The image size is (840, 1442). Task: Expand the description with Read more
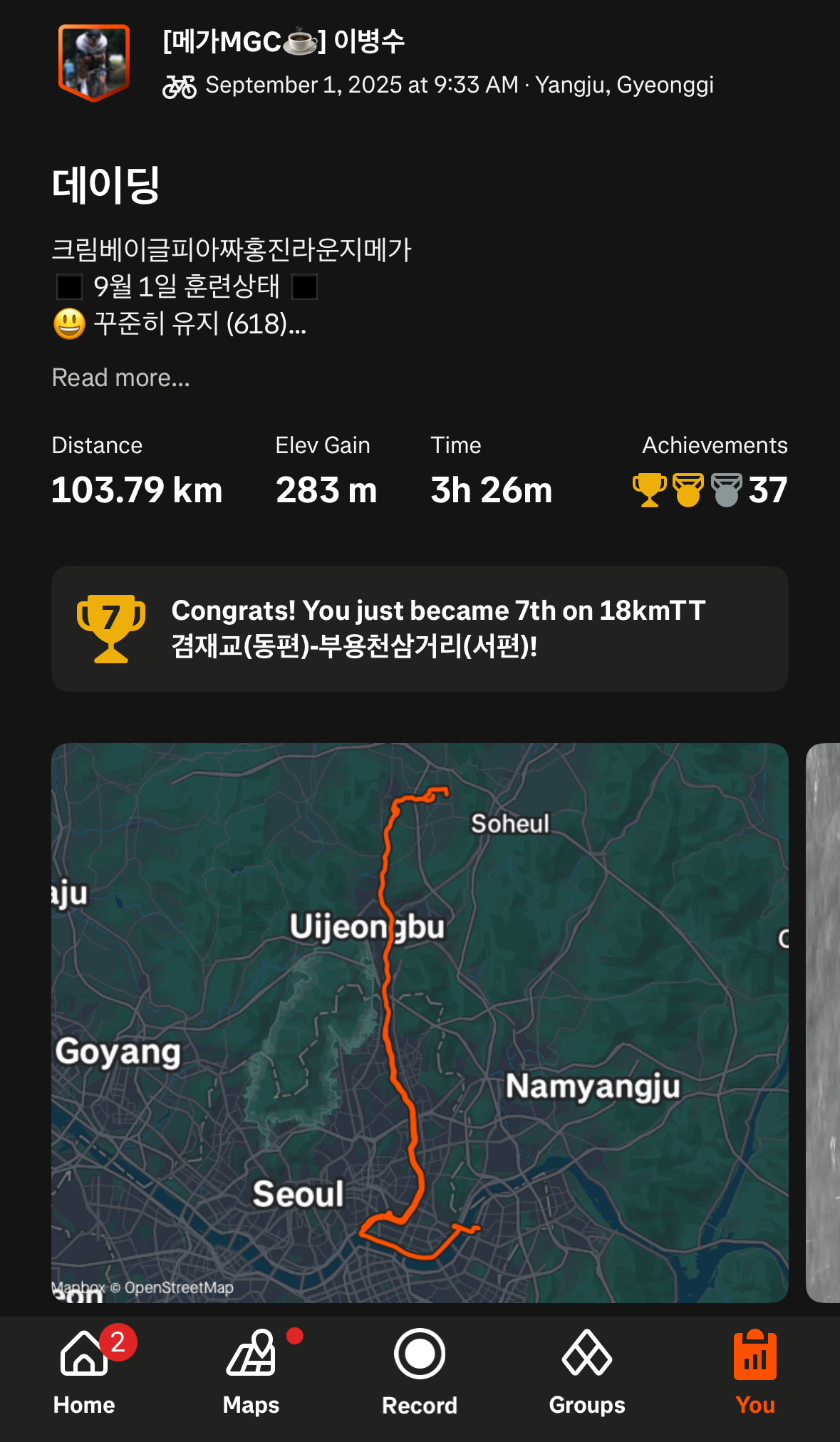click(121, 378)
